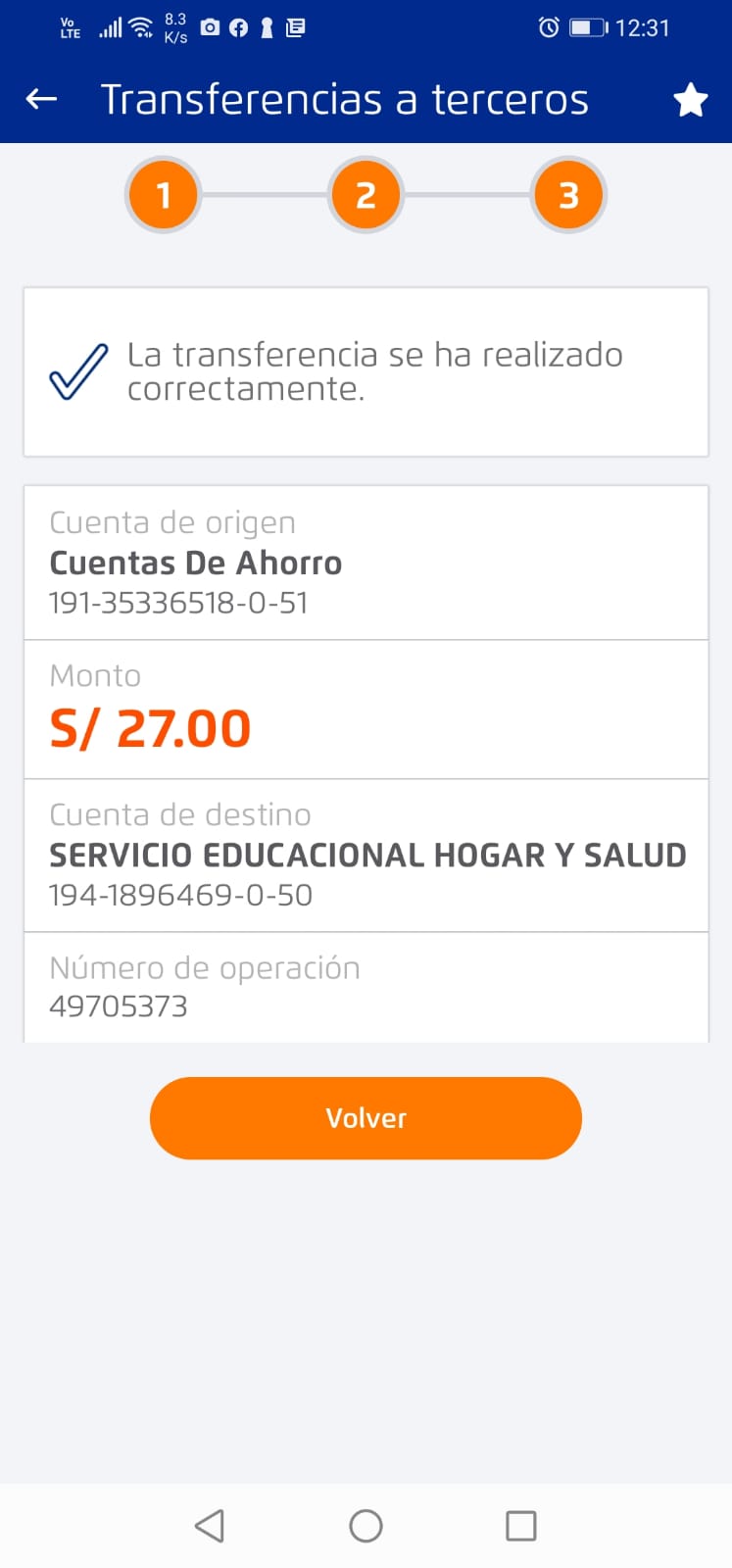Tap the orange Volver button

pos(366,1118)
